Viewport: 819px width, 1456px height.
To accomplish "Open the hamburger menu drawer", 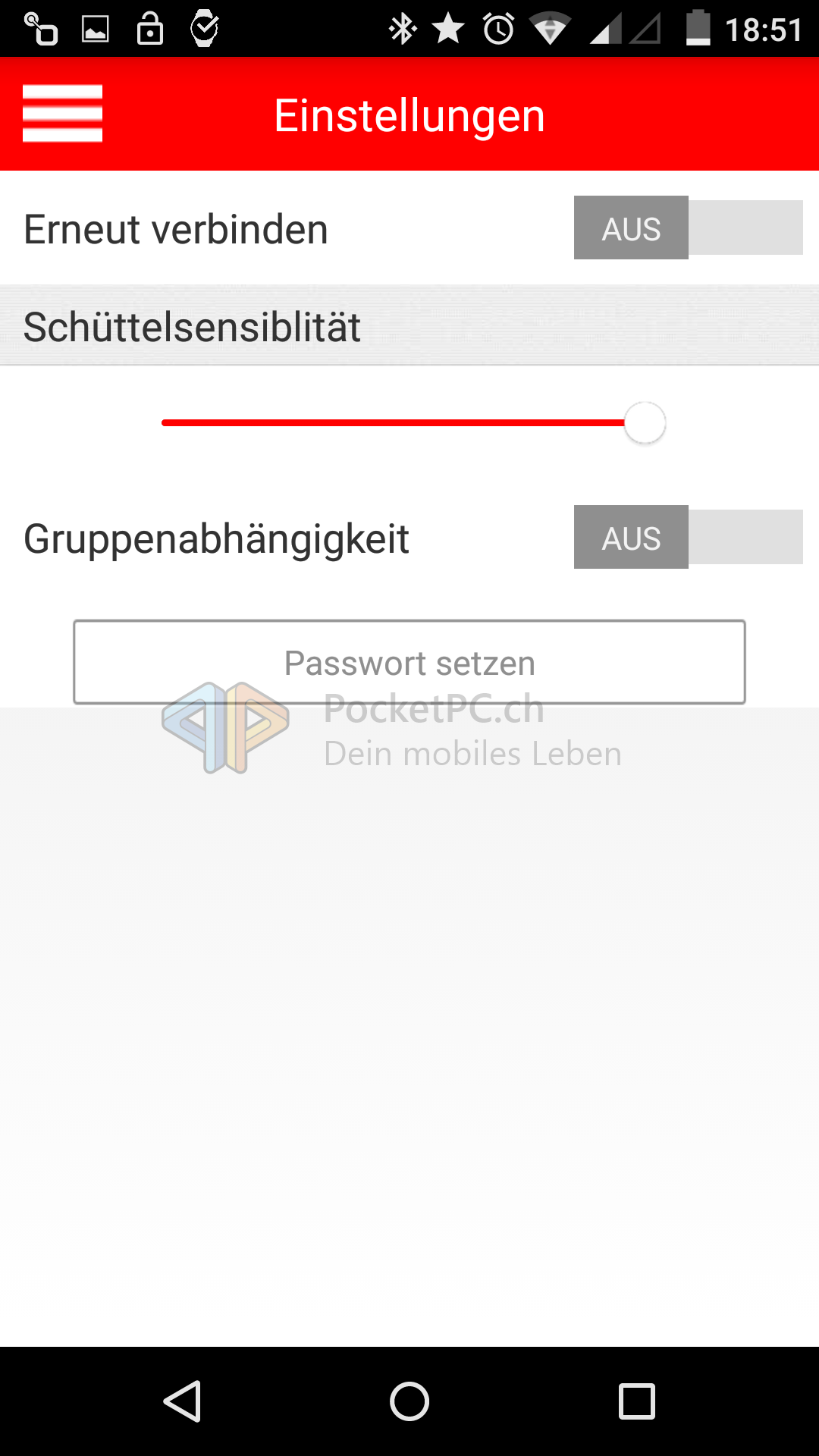I will (62, 114).
